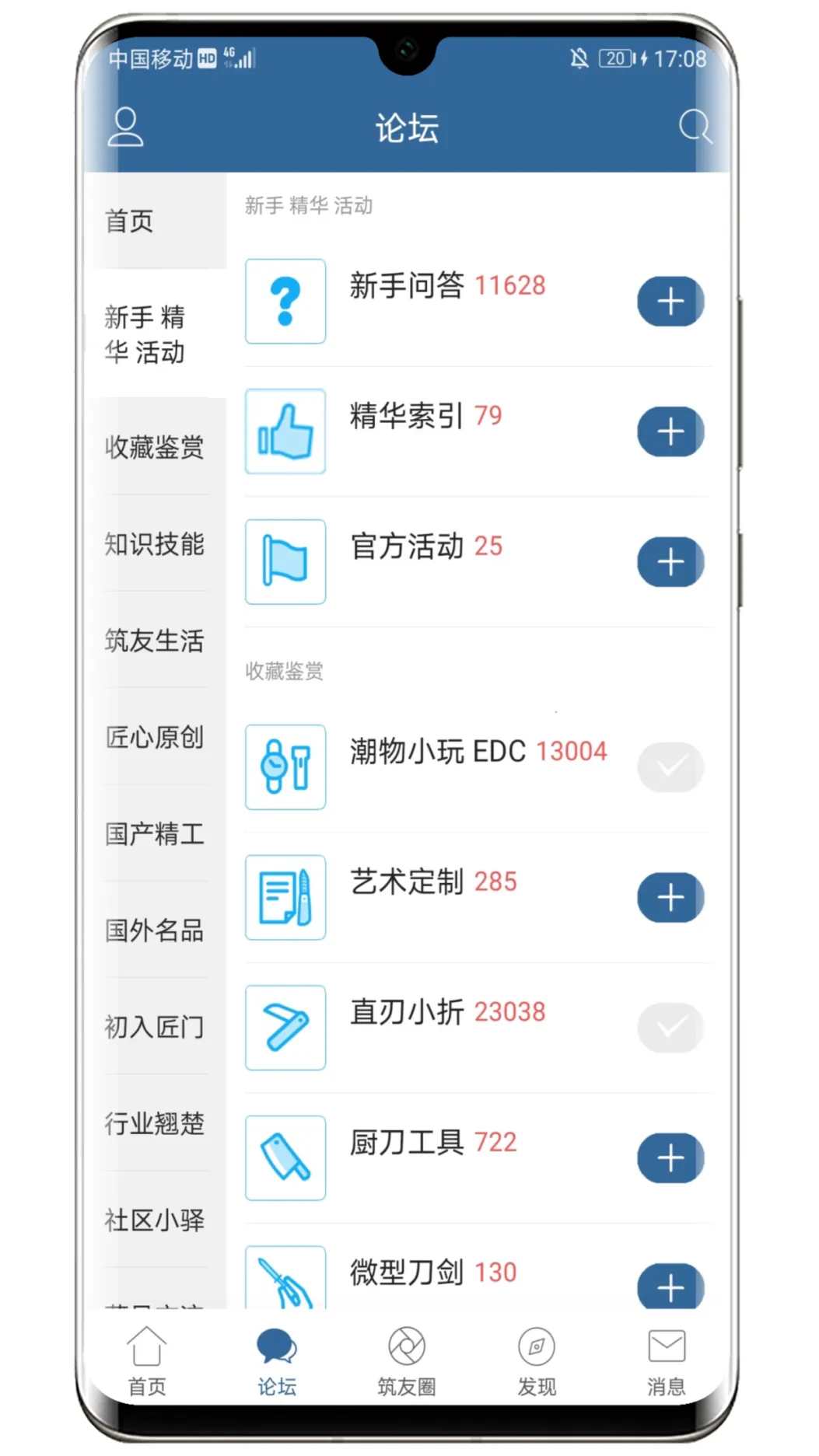Select the 知识技能 category tab
819x1456 pixels.
pyautogui.click(x=153, y=546)
